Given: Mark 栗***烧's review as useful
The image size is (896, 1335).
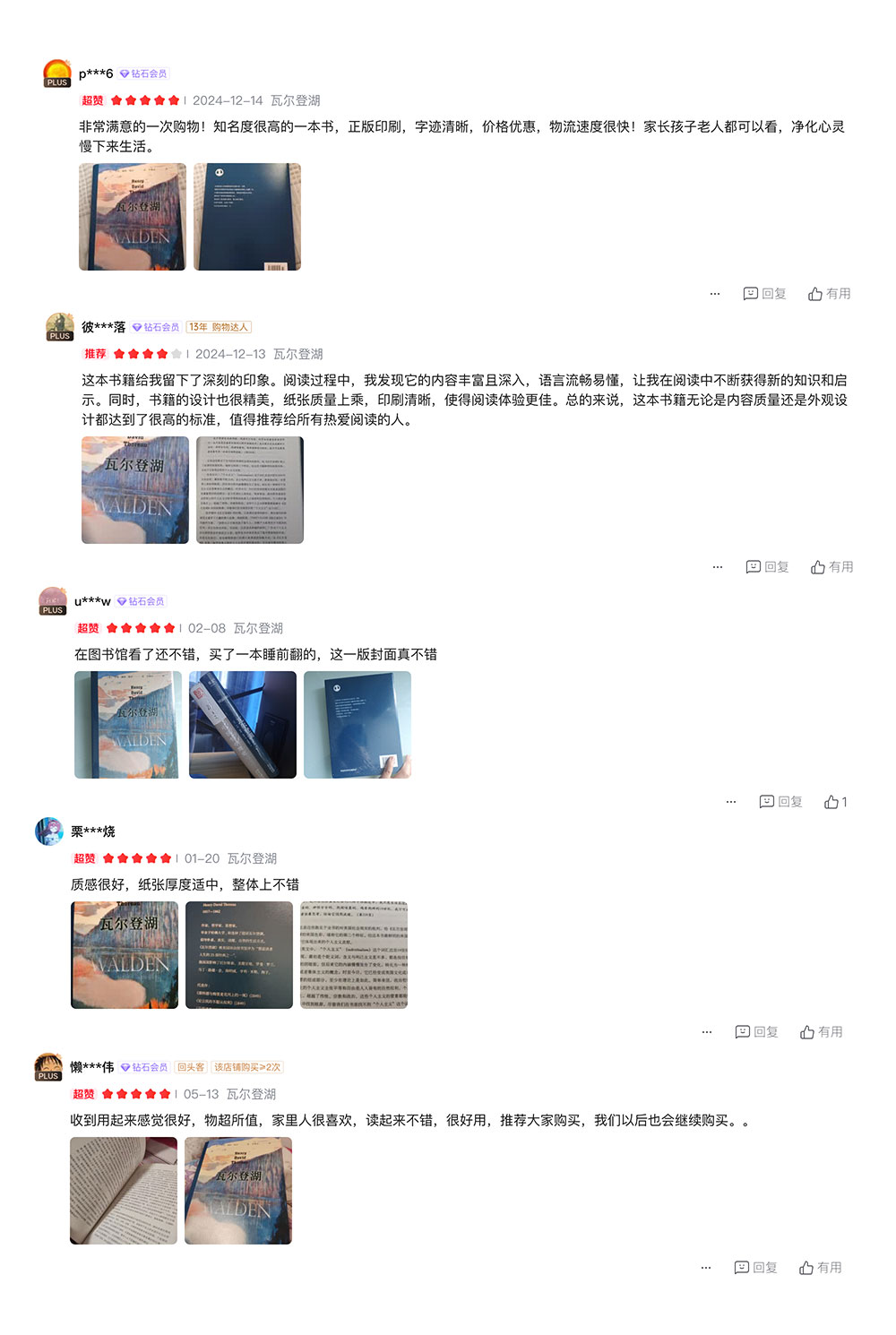Looking at the screenshot, I should click(821, 1032).
